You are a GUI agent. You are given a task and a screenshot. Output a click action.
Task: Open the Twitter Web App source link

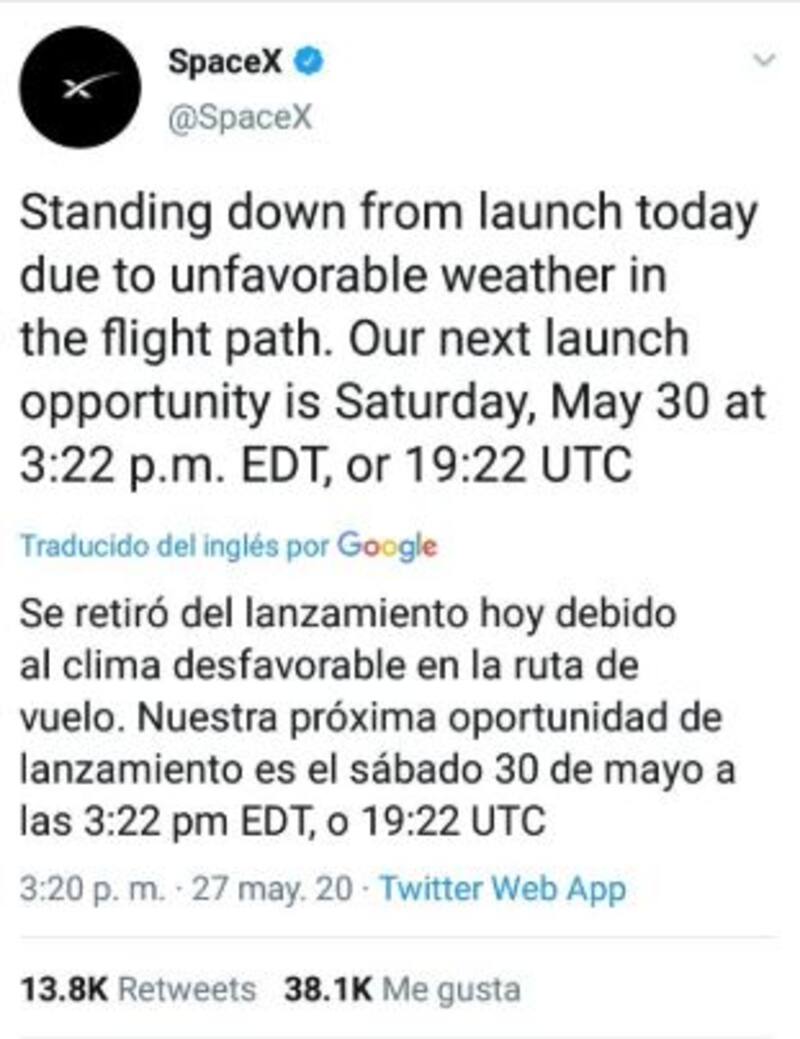tap(503, 888)
